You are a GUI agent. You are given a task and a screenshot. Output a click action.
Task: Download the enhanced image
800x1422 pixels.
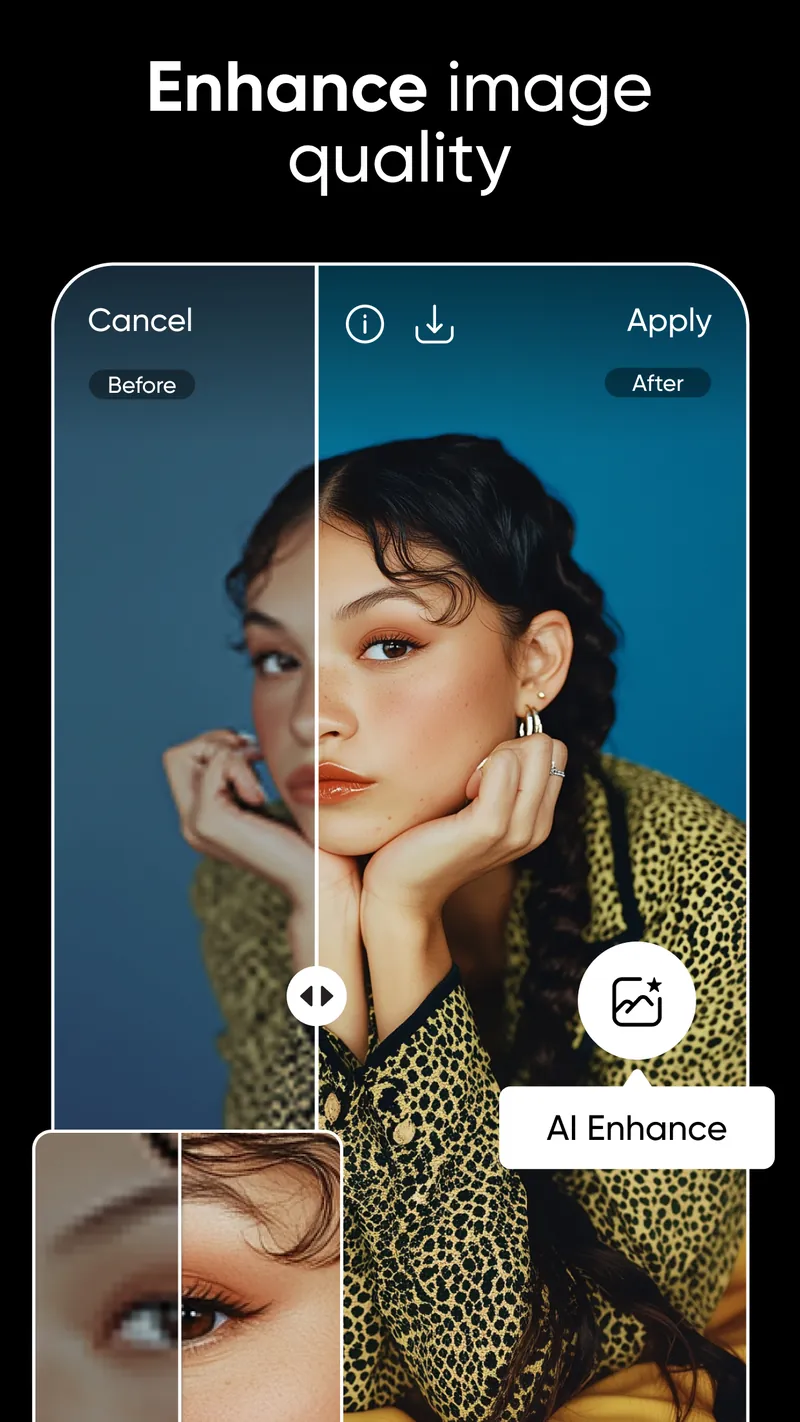click(x=433, y=323)
